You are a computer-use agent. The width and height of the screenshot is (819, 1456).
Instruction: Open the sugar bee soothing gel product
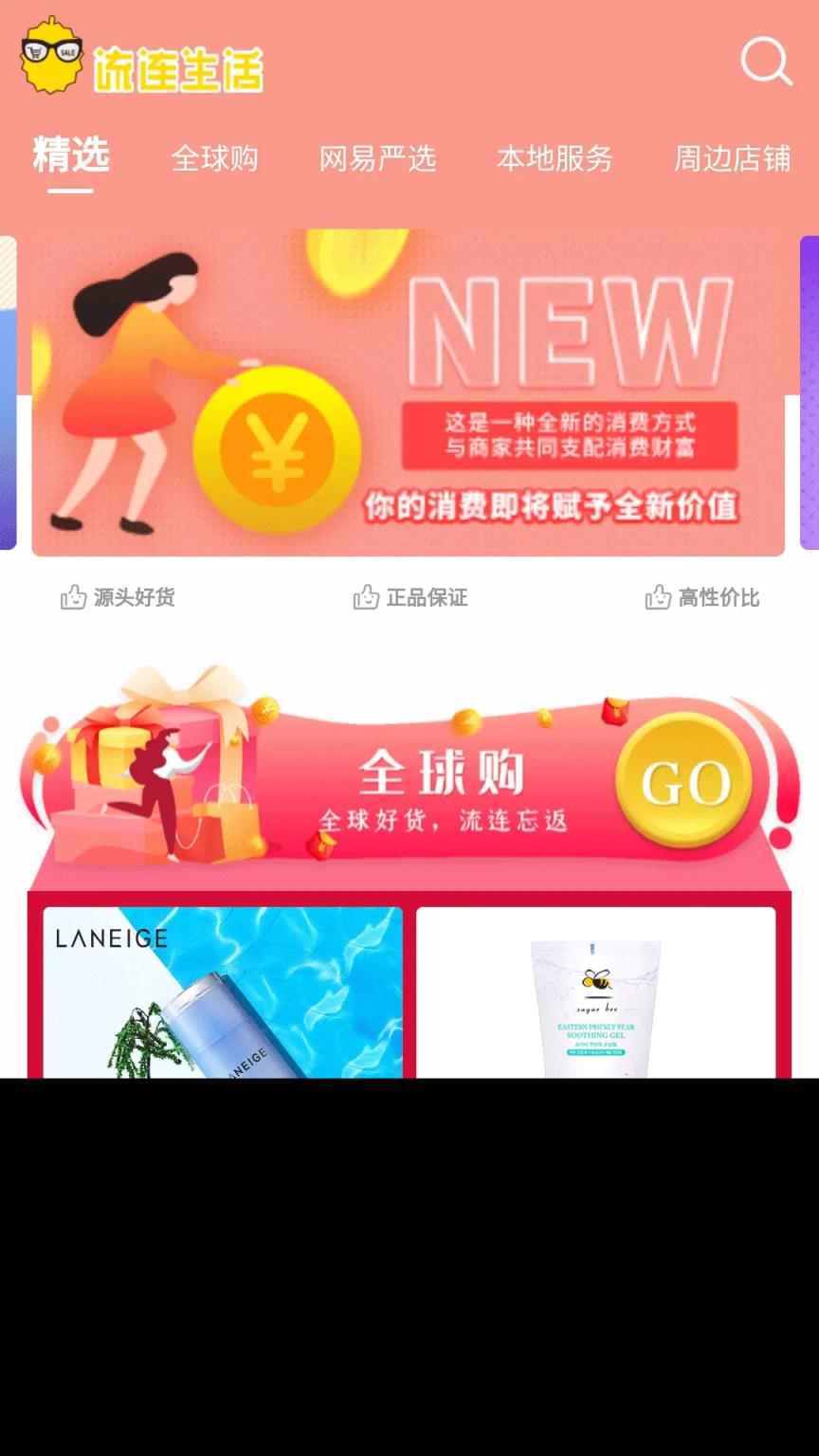pyautogui.click(x=597, y=995)
